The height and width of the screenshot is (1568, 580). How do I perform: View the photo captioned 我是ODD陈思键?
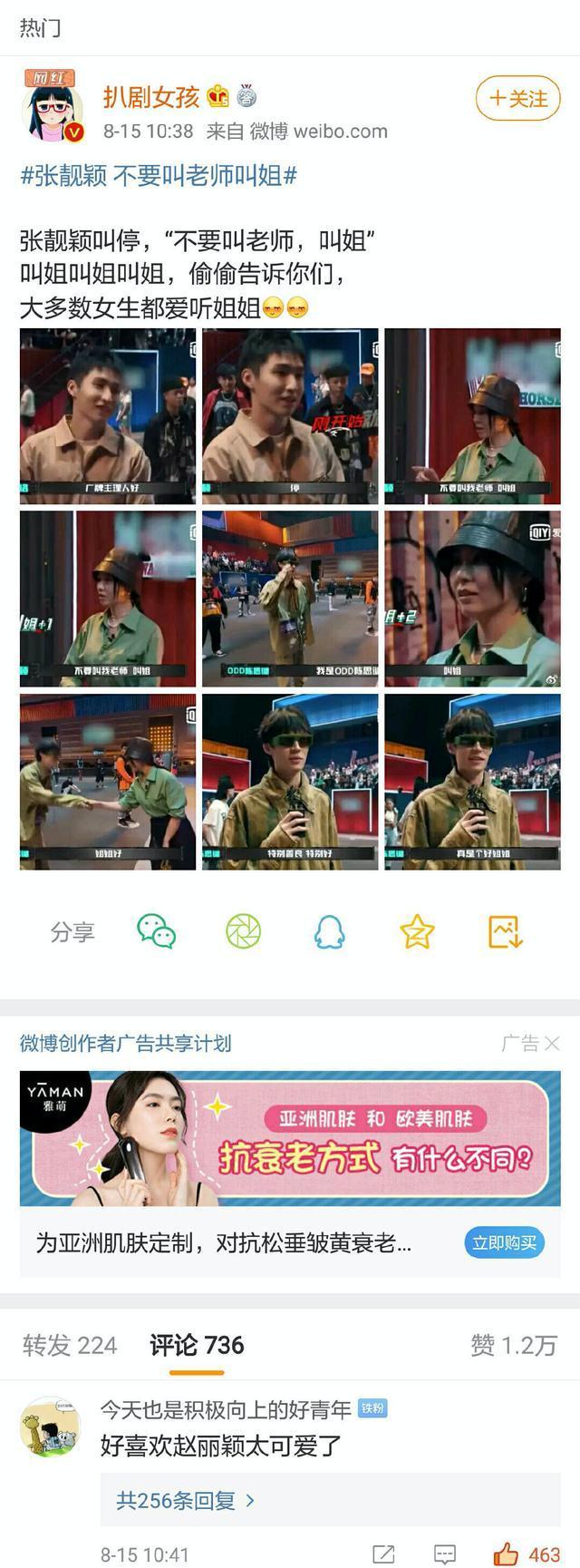click(290, 599)
